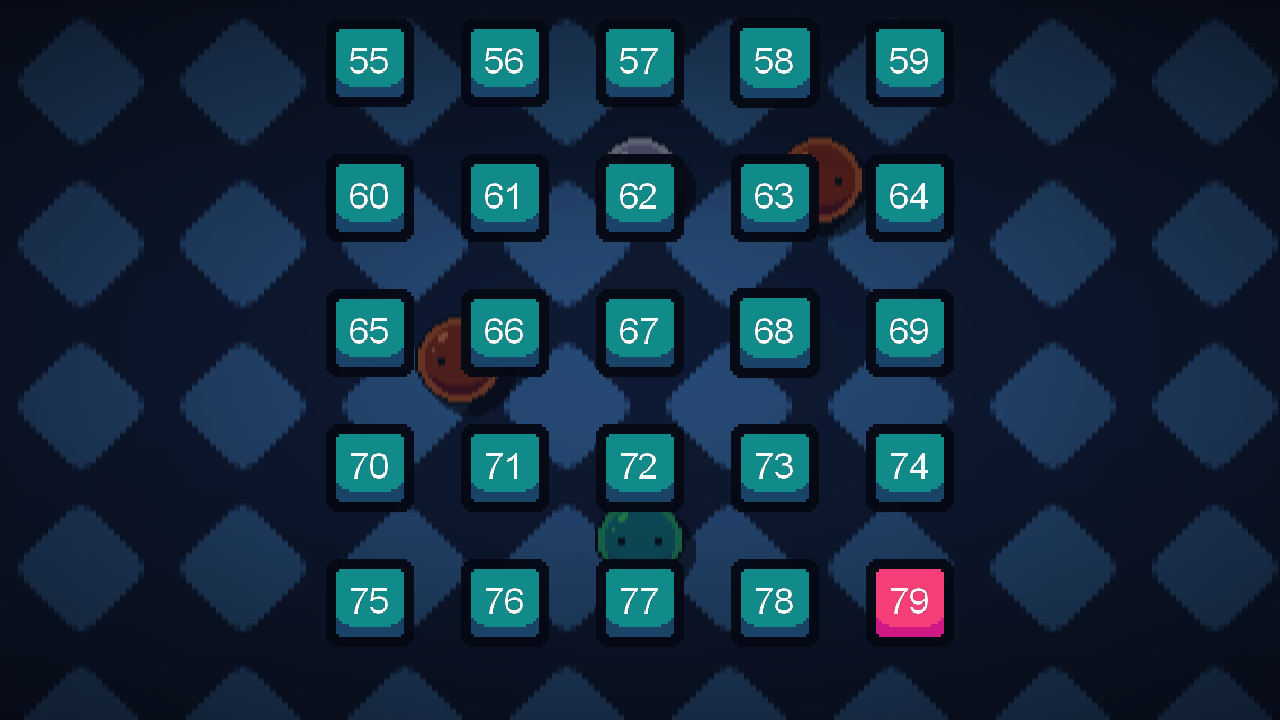
Task: Select level 55
Action: tap(369, 62)
